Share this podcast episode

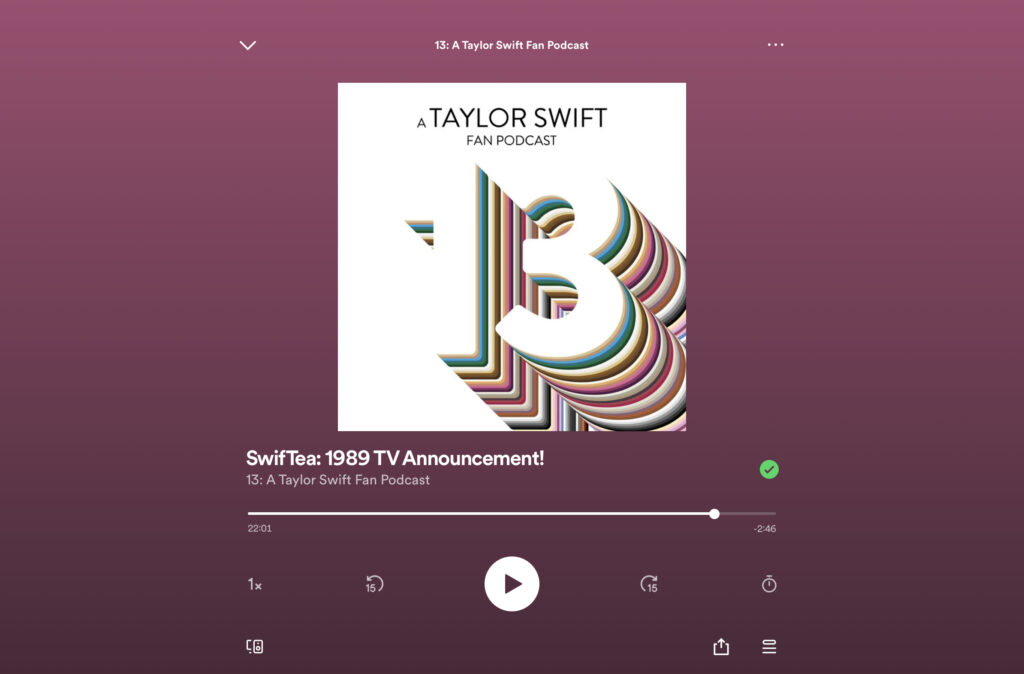721,647
